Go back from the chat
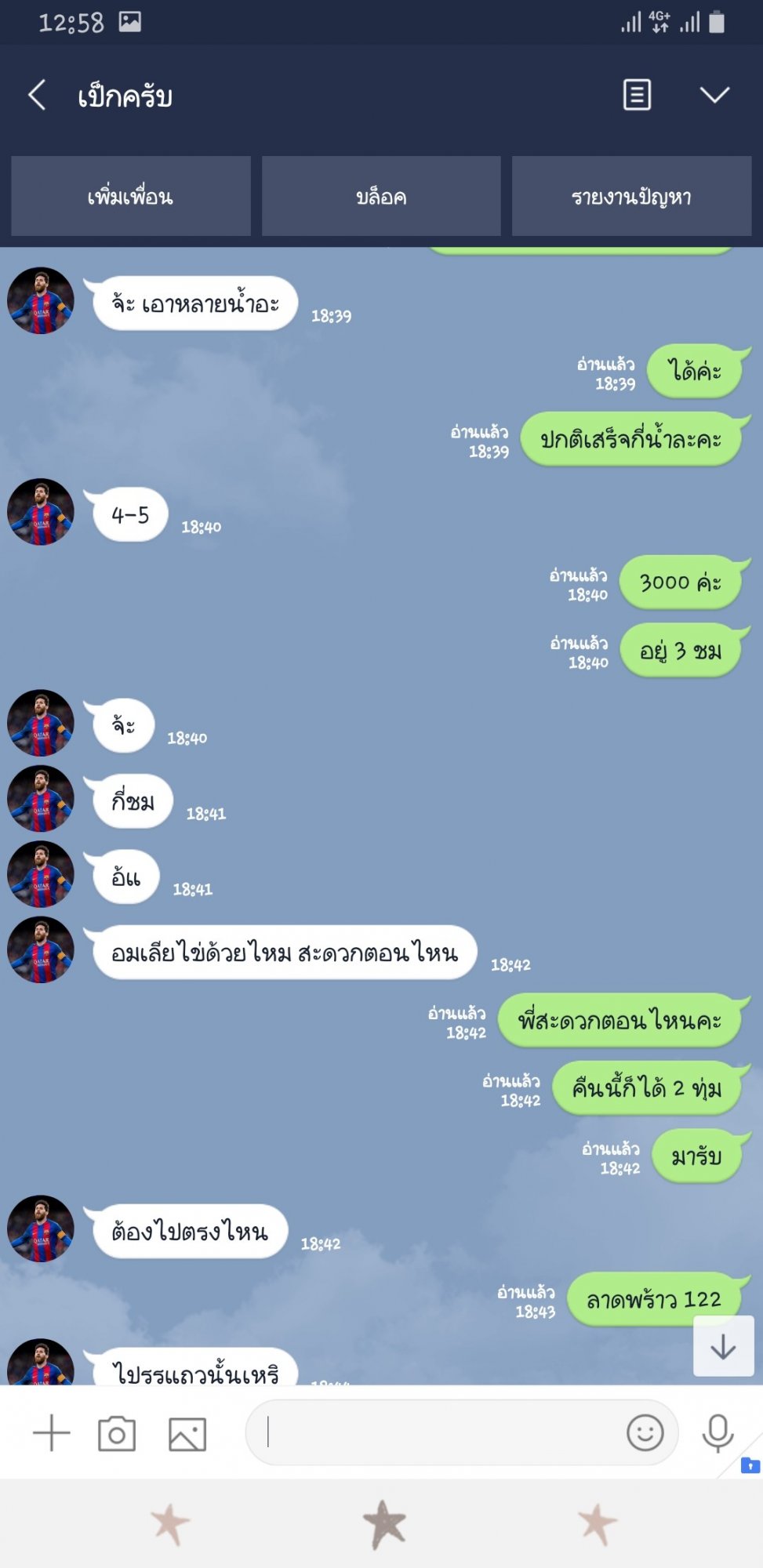 (x=37, y=96)
